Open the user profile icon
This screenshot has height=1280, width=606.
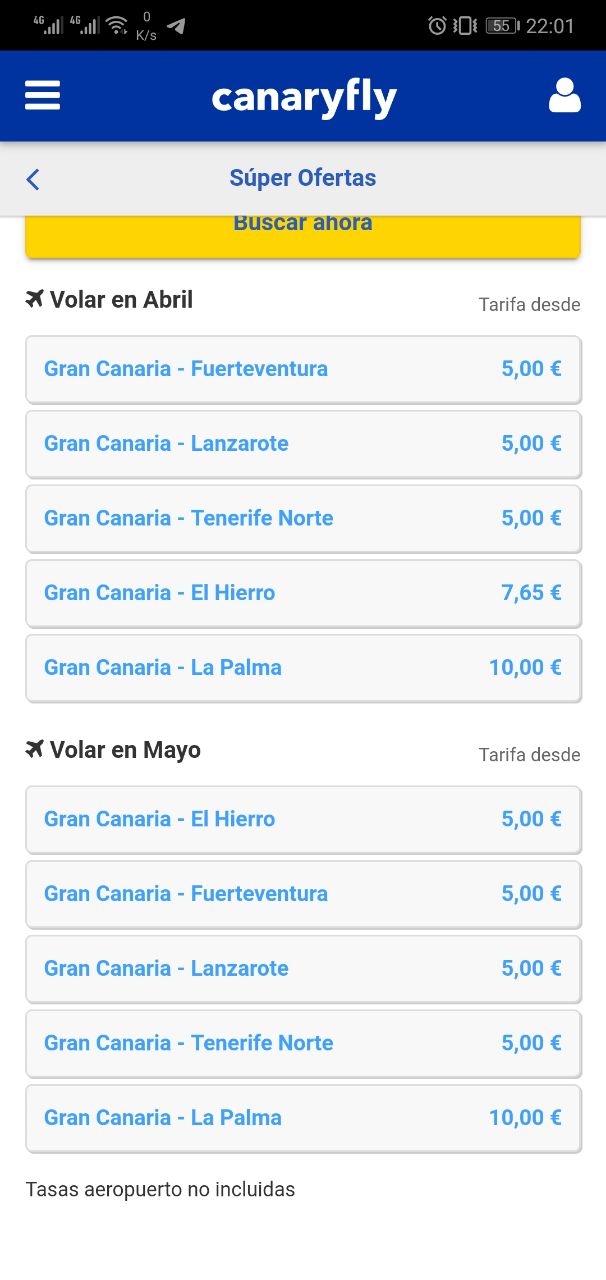coord(564,96)
